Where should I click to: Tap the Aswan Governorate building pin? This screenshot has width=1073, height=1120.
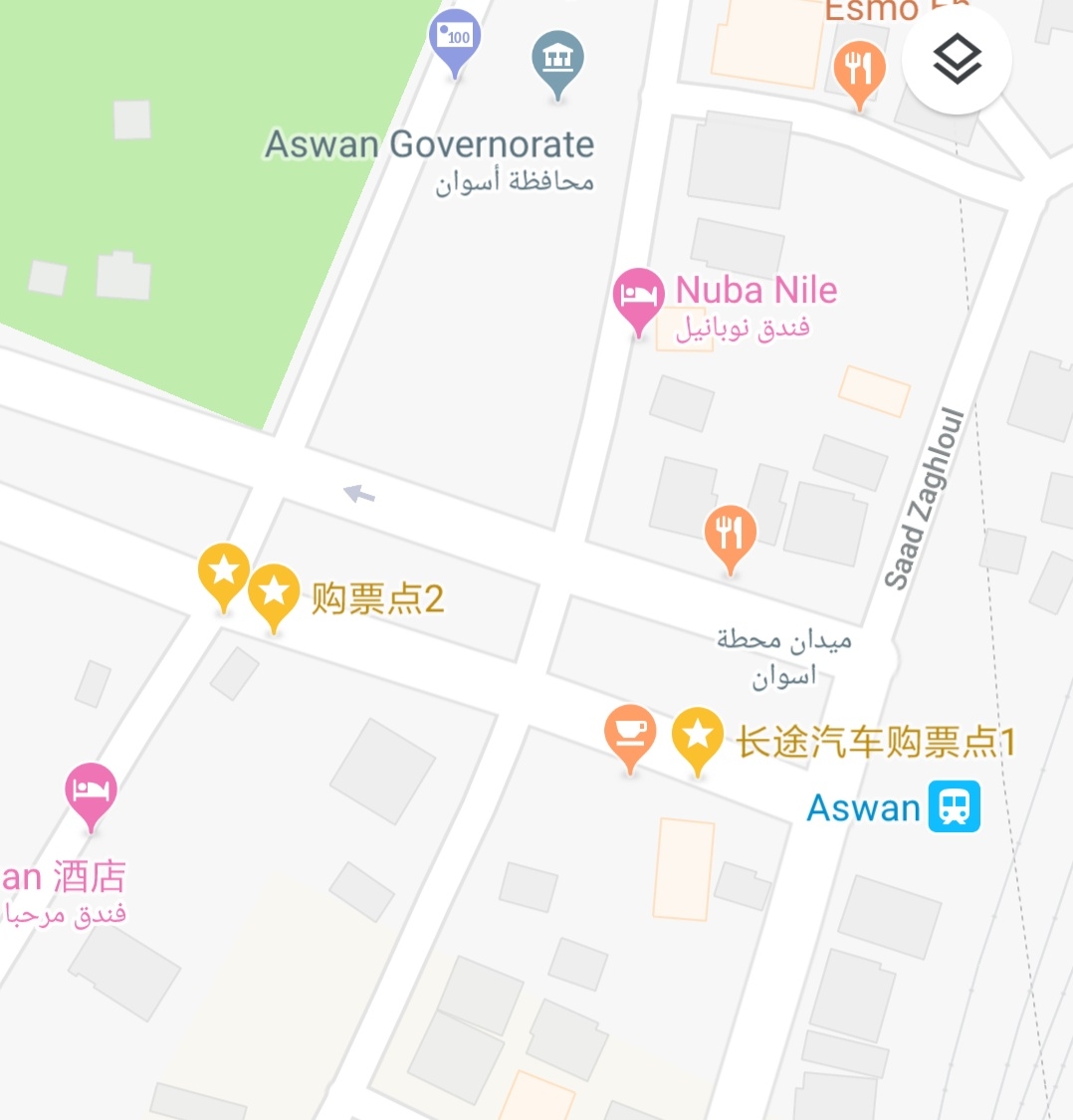[557, 60]
